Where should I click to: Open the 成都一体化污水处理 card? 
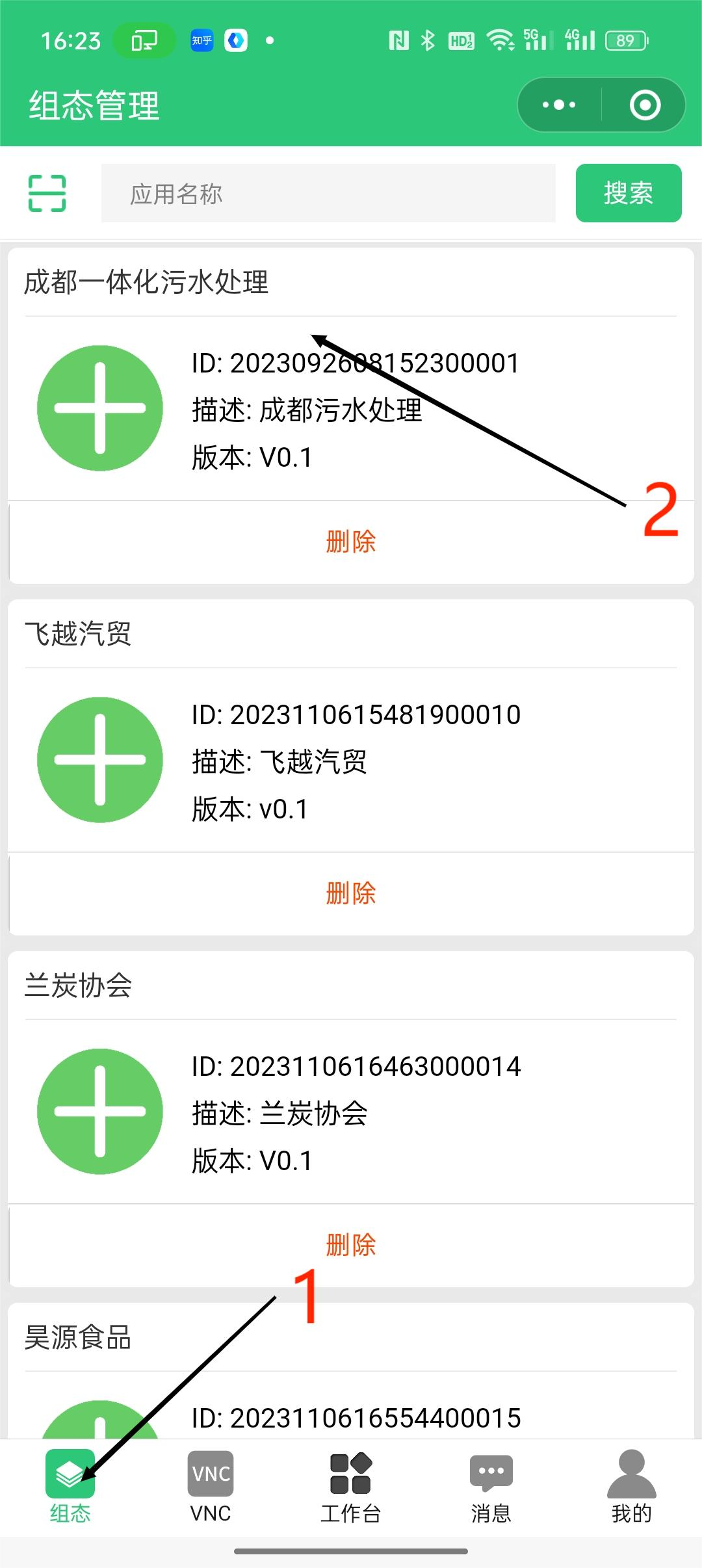351,374
